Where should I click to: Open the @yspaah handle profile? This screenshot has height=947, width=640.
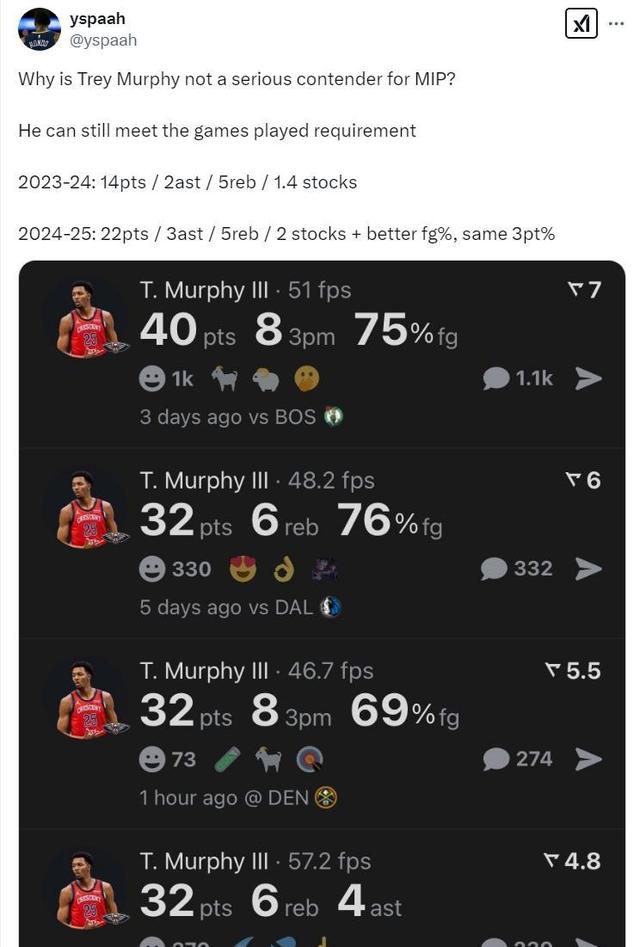103,40
